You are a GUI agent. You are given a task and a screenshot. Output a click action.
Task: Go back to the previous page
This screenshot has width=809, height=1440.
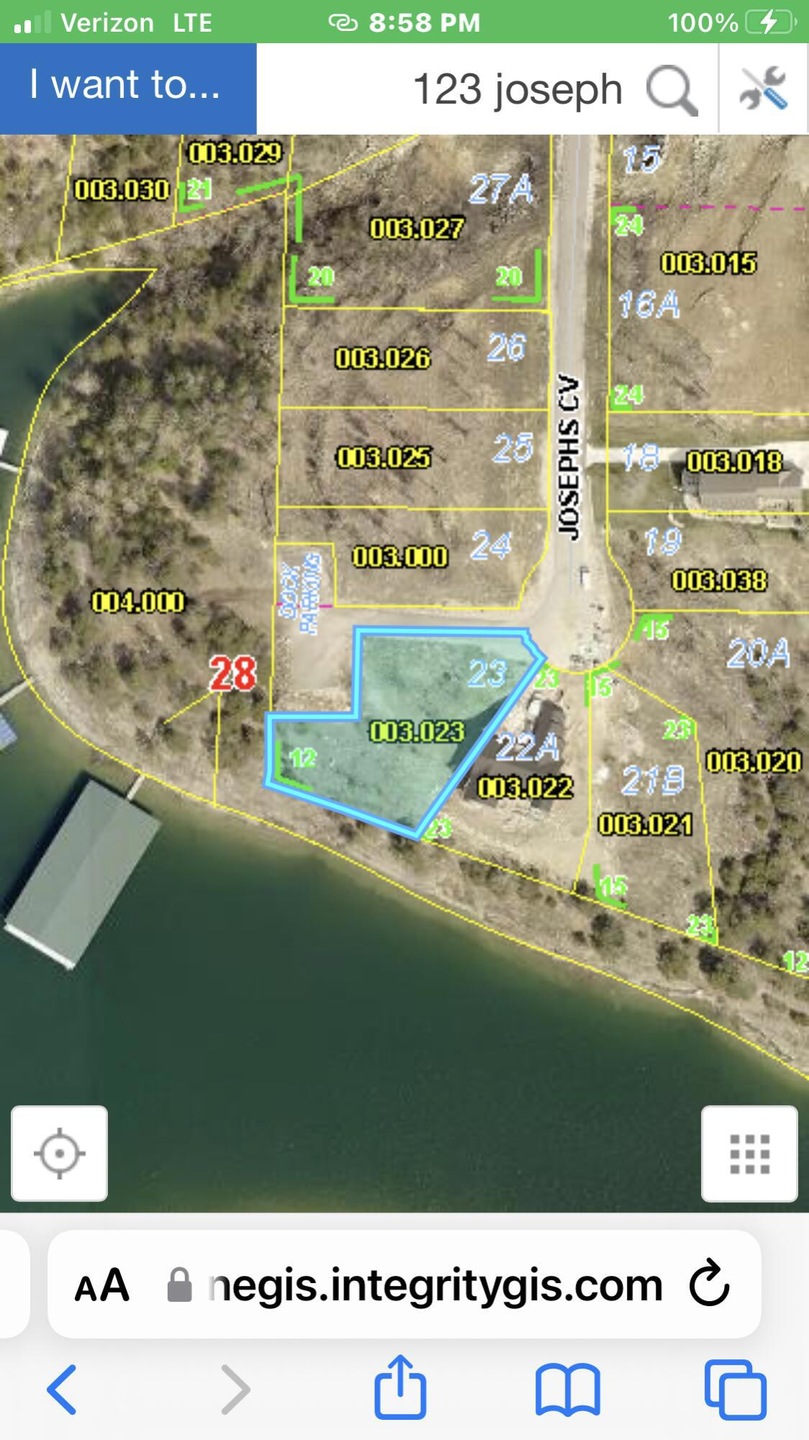click(62, 1390)
